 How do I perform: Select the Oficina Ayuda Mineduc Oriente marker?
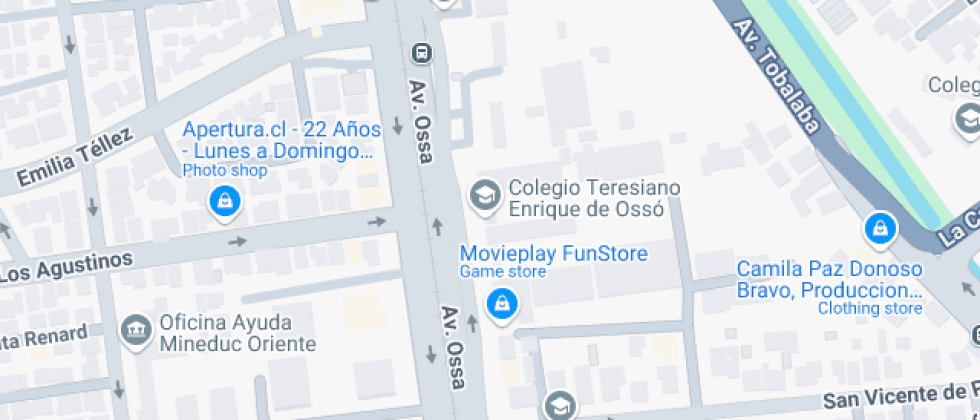pos(134,330)
